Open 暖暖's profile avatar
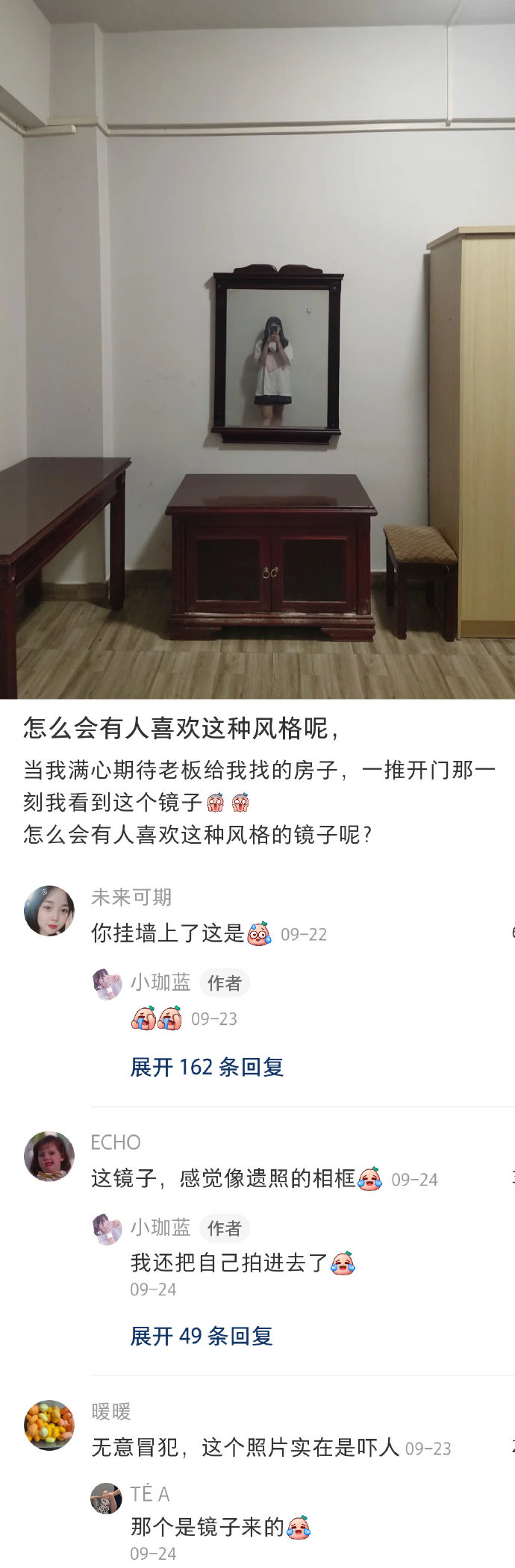 click(49, 1425)
